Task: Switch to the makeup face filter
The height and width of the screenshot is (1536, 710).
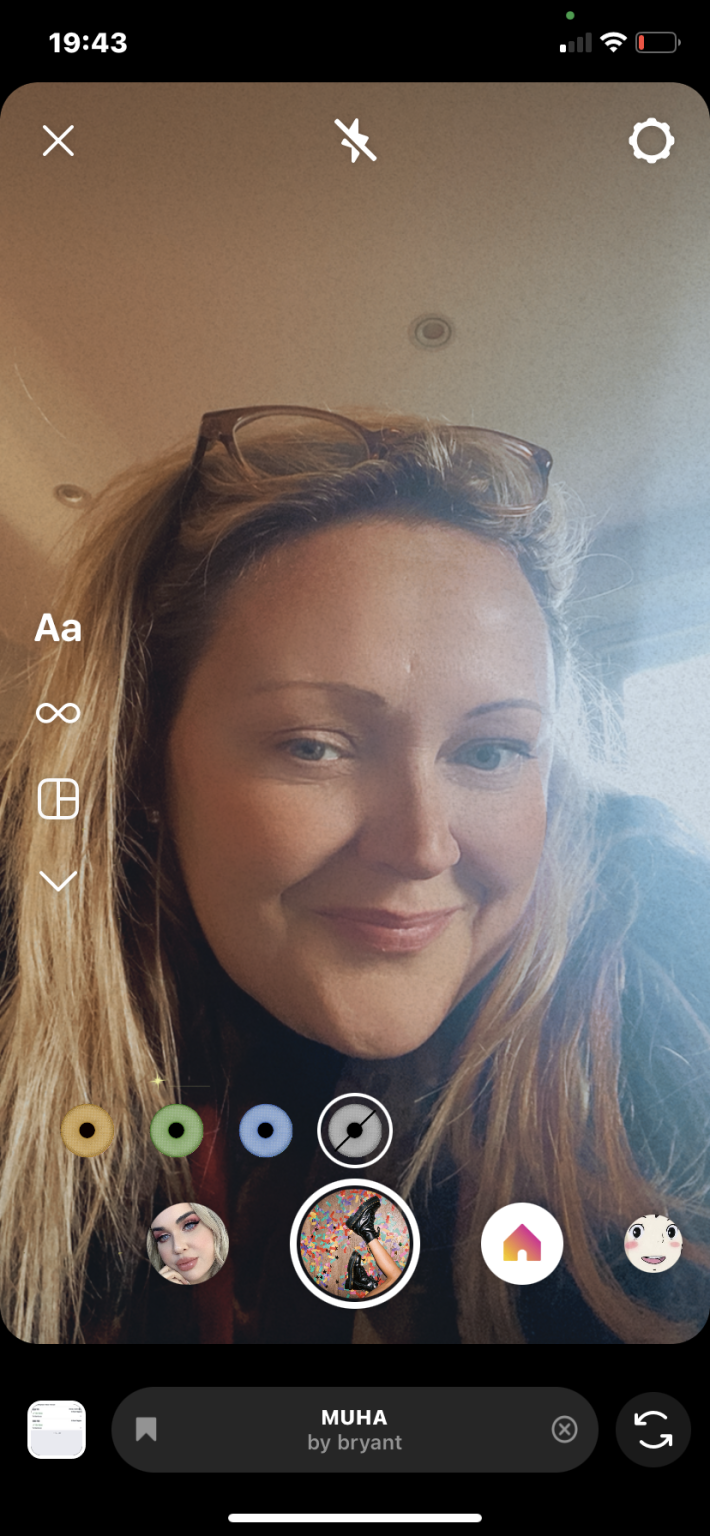Action: tap(188, 1244)
